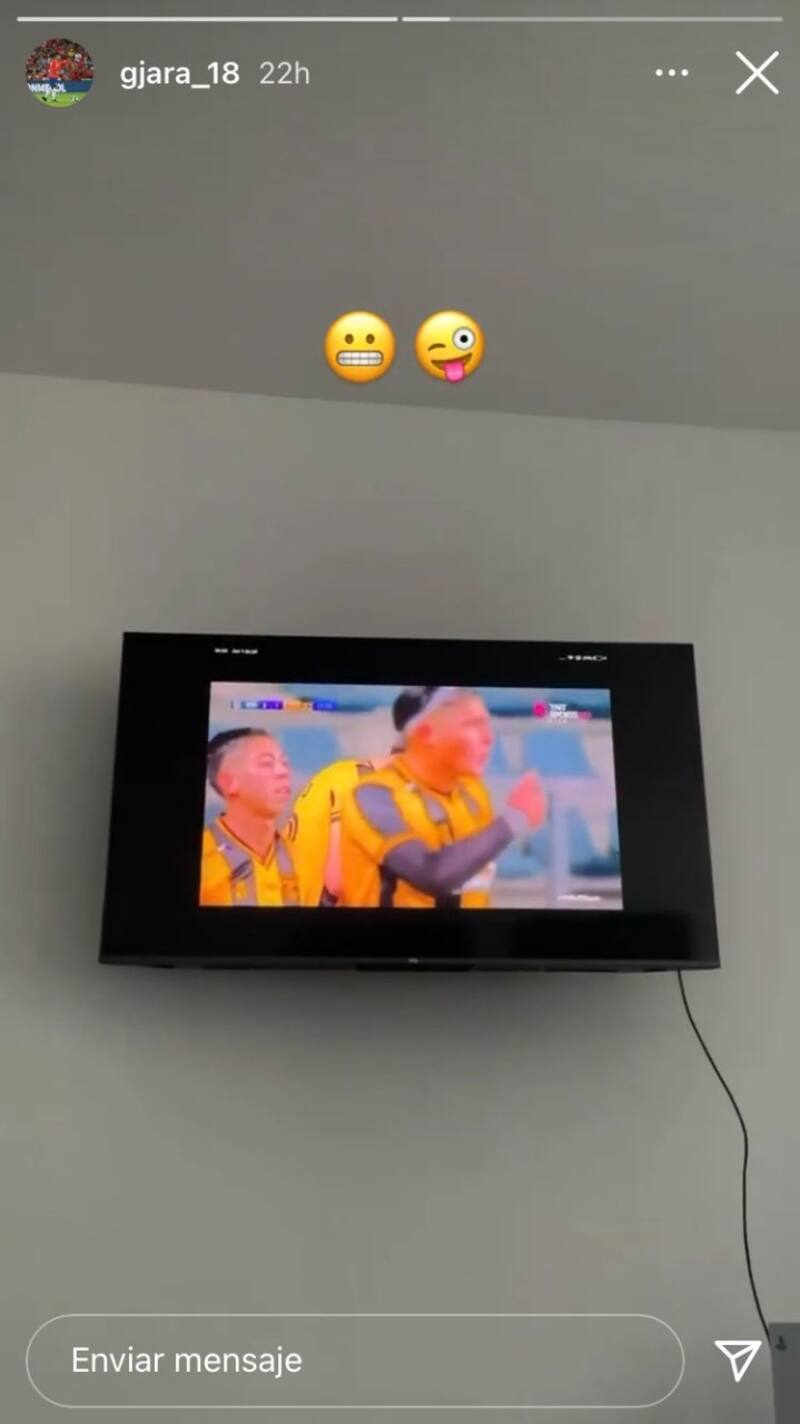Open the gjara_18 username link
The width and height of the screenshot is (800, 1424).
point(179,74)
